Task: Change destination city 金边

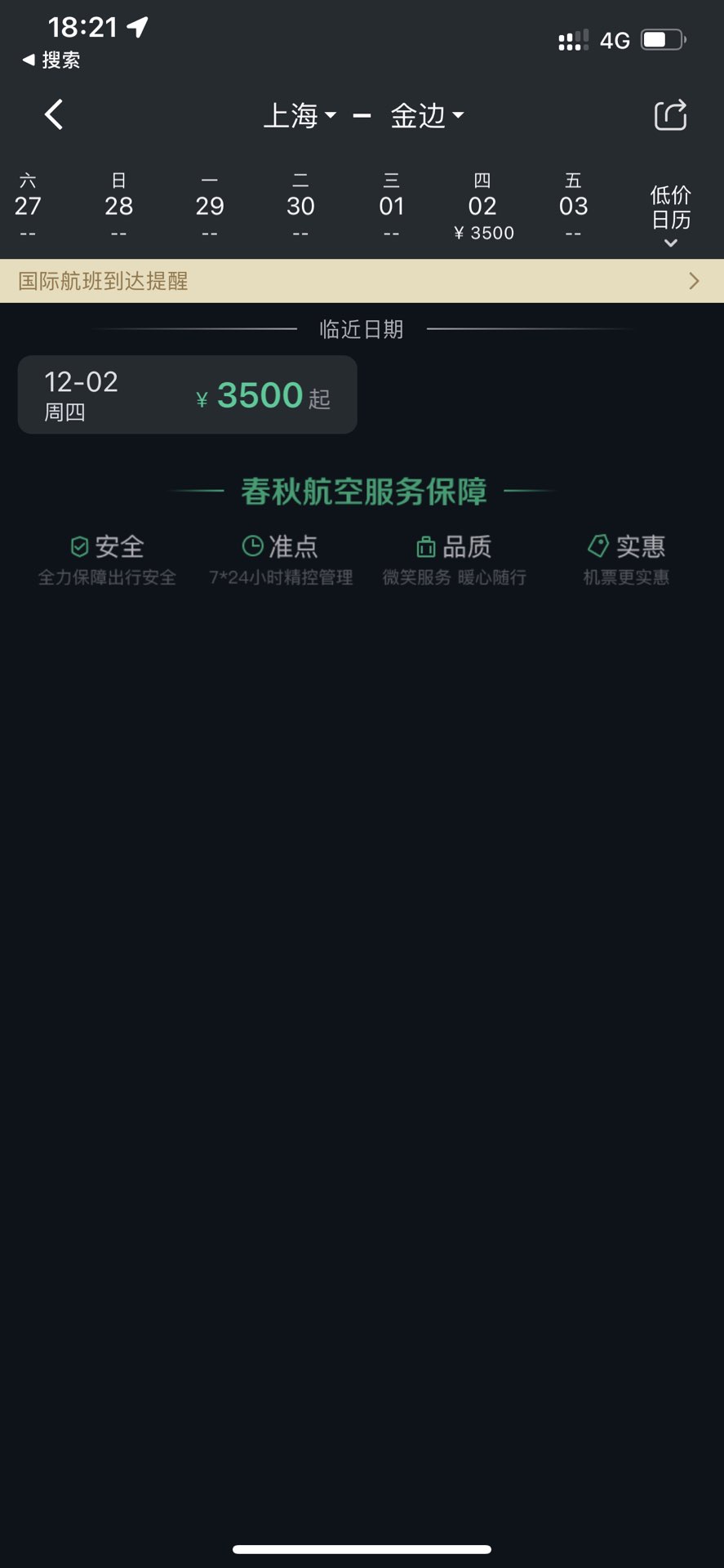Action: pos(427,115)
